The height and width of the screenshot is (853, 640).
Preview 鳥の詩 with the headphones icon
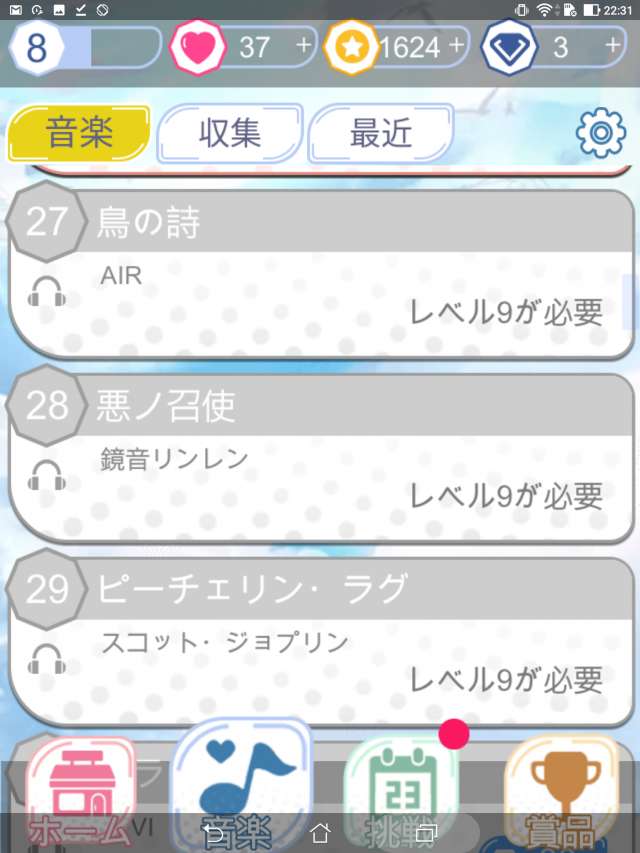coord(47,292)
